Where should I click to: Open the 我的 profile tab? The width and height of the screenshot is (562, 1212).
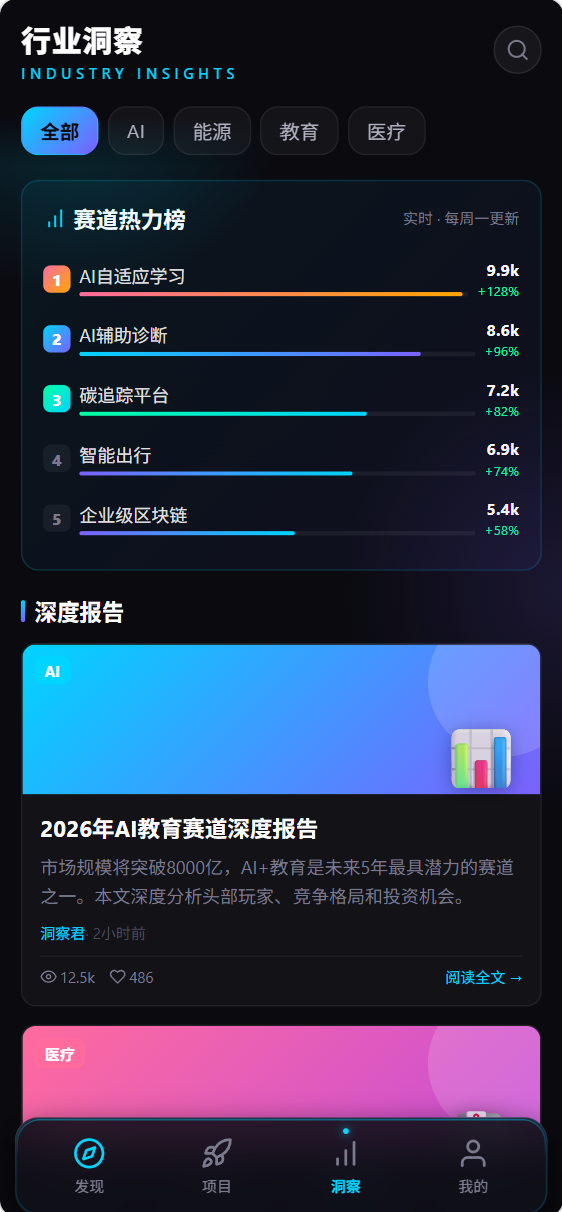473,1166
